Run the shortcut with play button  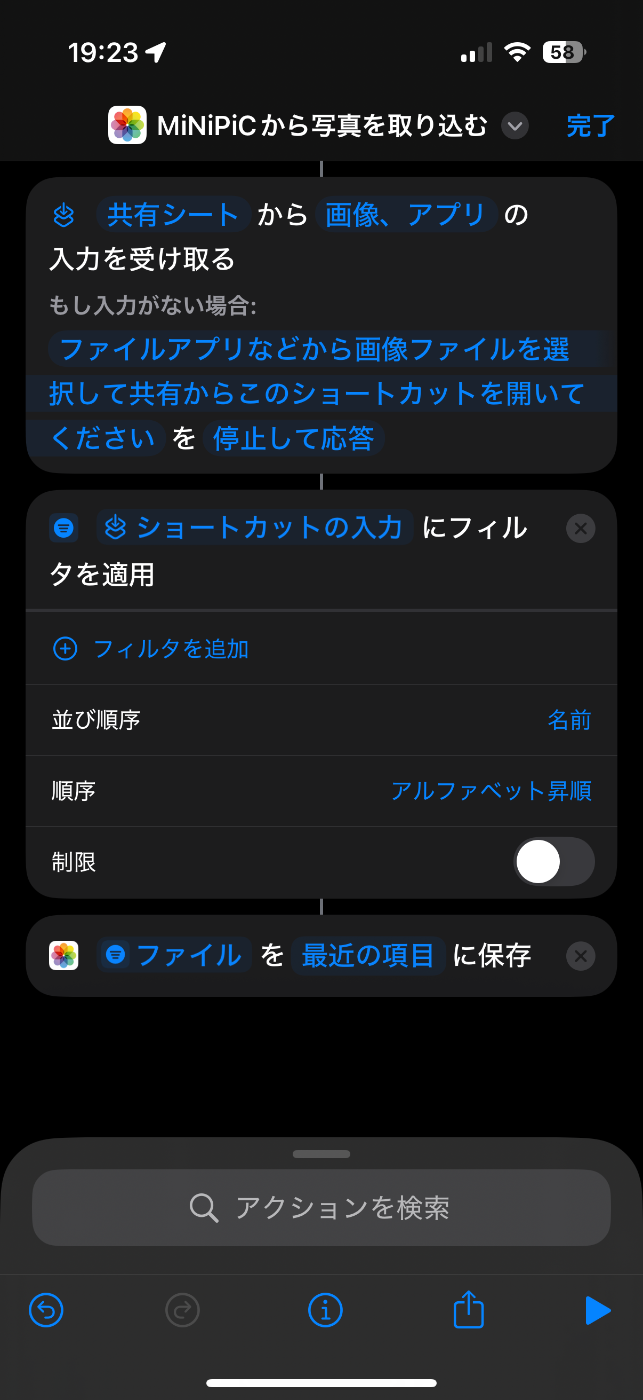coord(597,1309)
